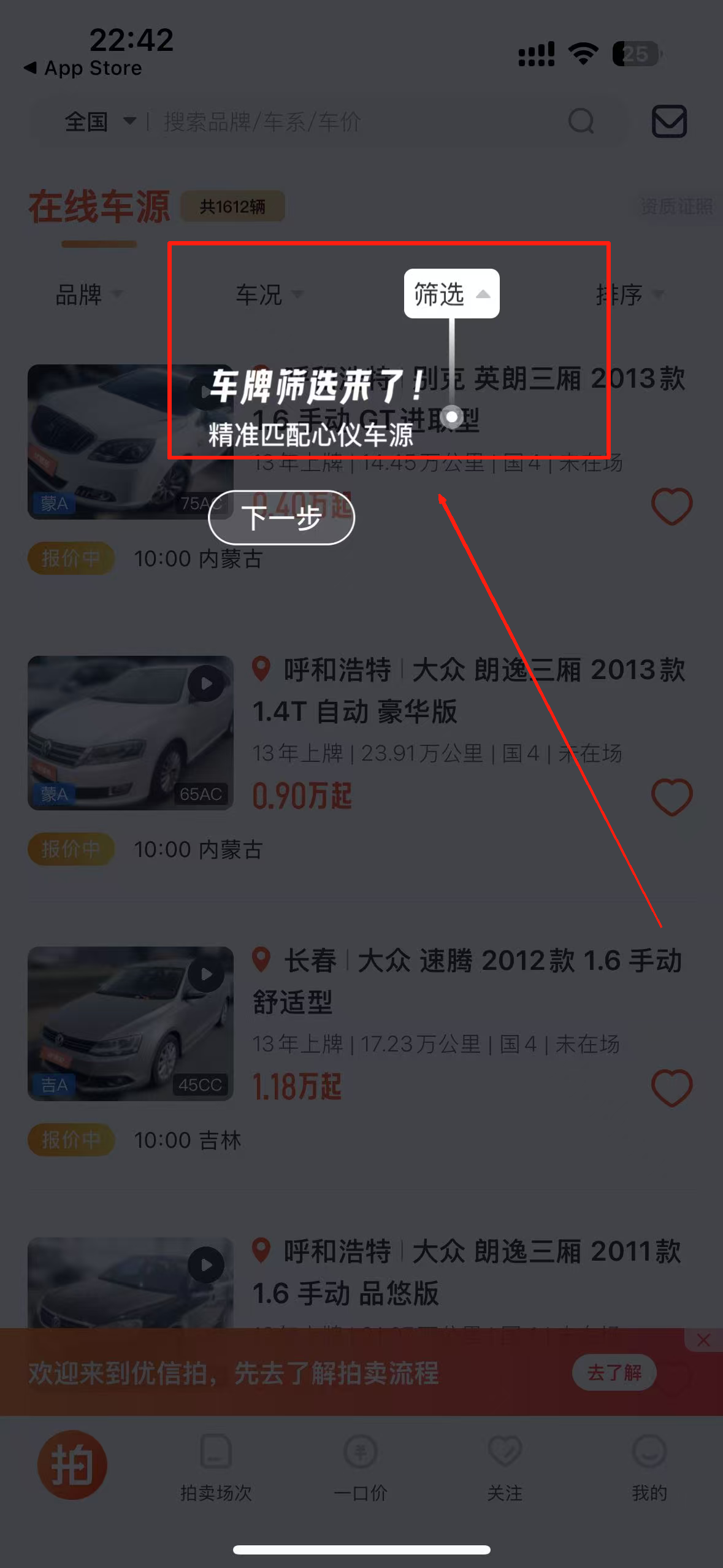Viewport: 723px width, 1568px height.
Task: Tap the 下一步 button in the tutorial
Action: coord(281,517)
